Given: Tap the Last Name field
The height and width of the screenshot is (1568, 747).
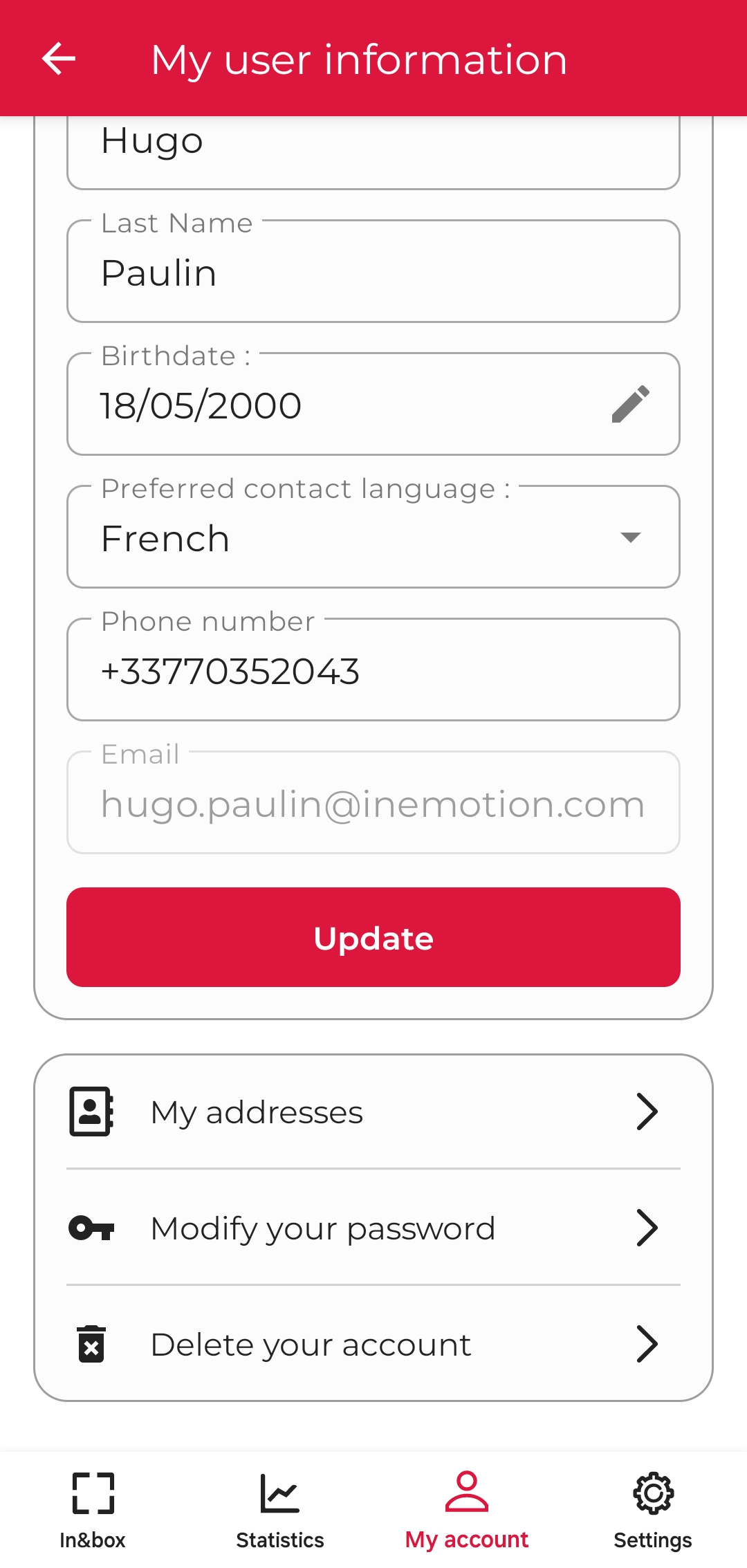Looking at the screenshot, I should point(373,272).
